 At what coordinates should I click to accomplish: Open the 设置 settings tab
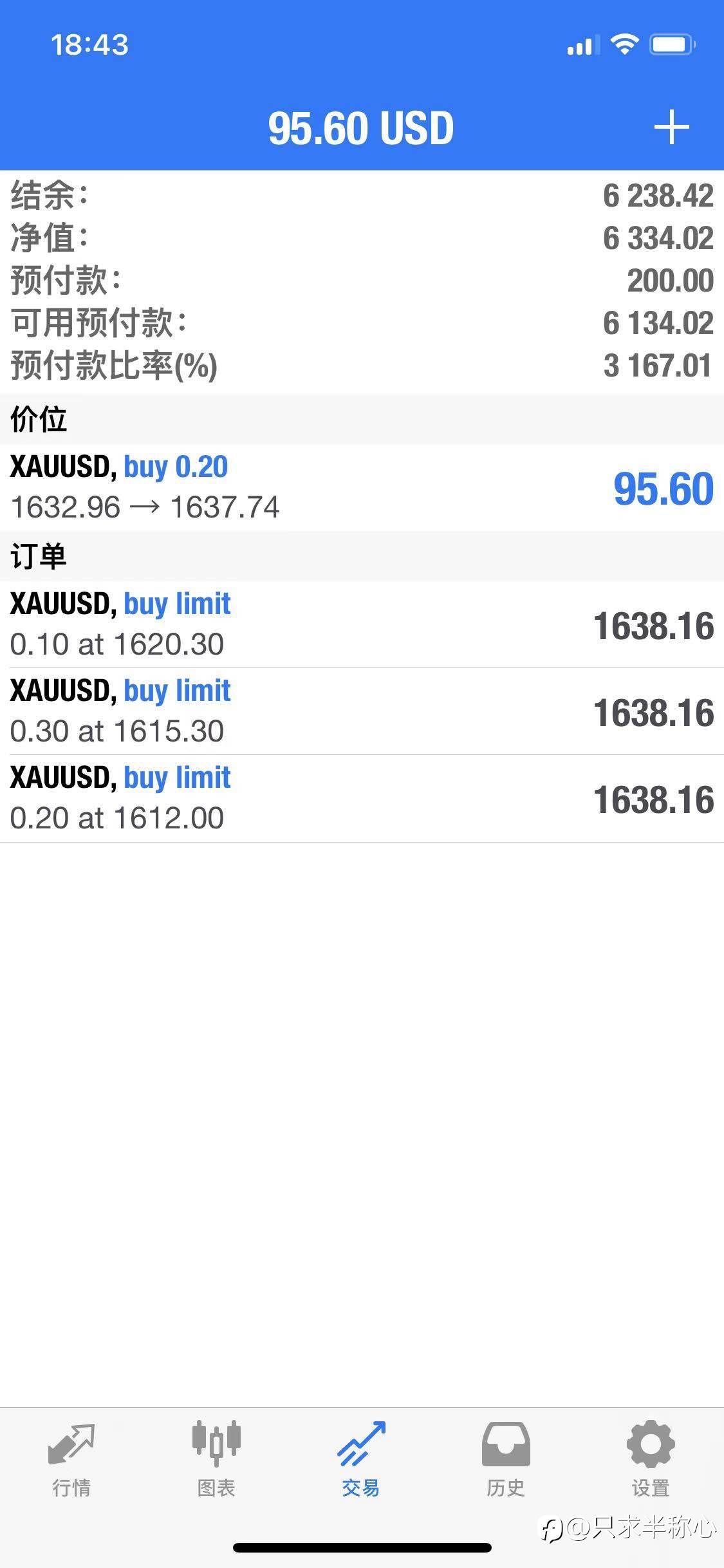click(651, 1459)
